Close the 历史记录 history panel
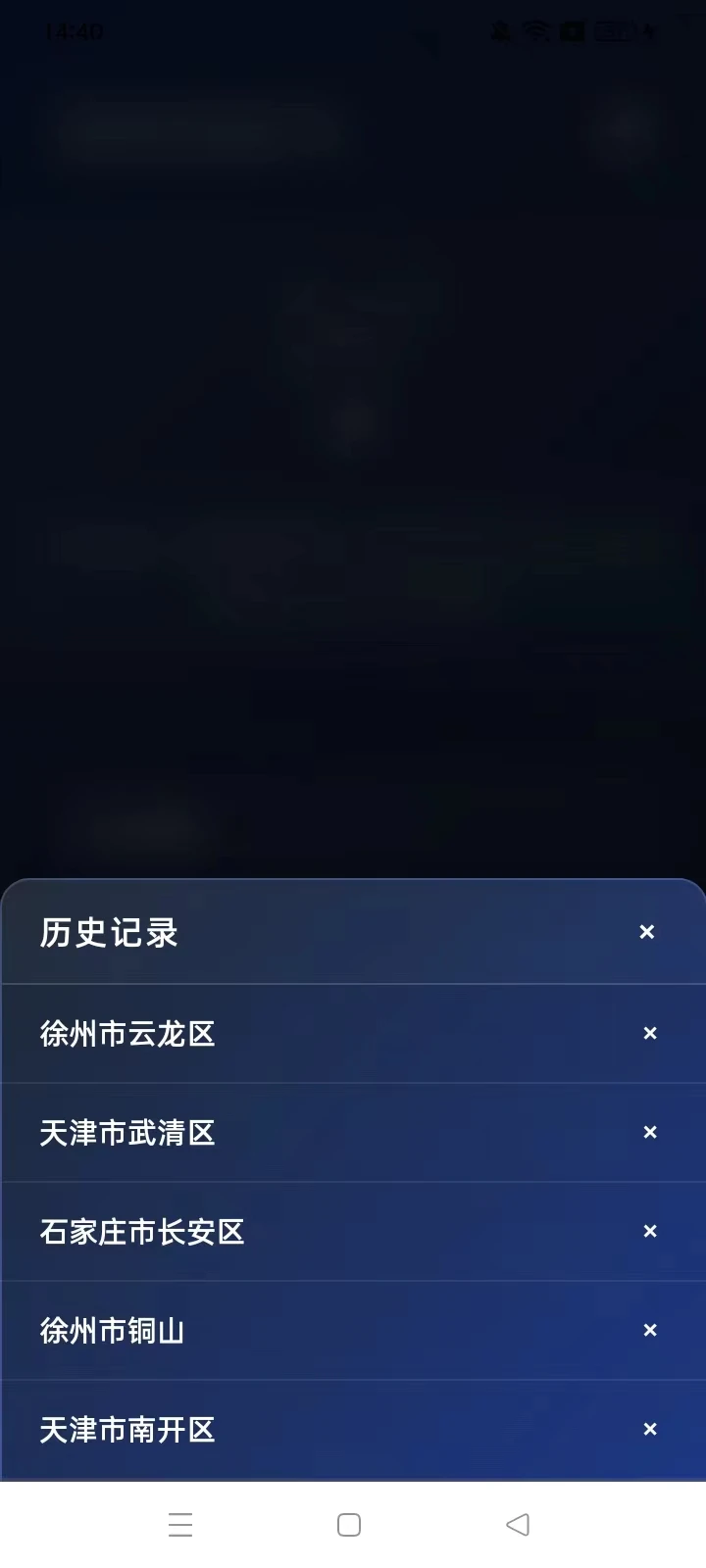Screen dimensions: 706x1568 click(x=646, y=931)
